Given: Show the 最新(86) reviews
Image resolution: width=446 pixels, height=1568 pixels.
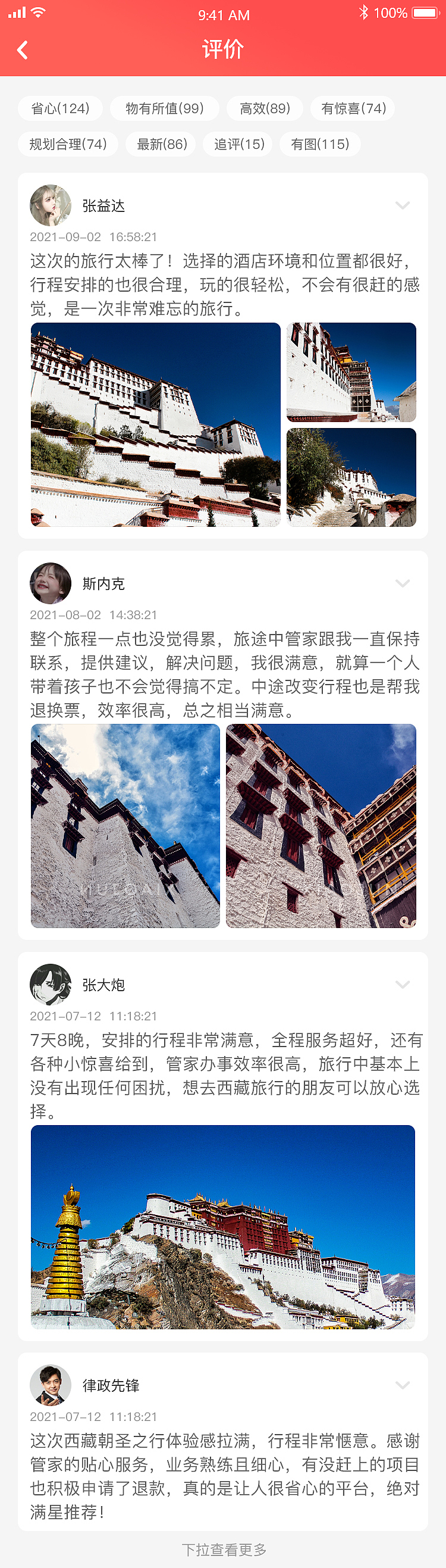Looking at the screenshot, I should click(161, 144).
